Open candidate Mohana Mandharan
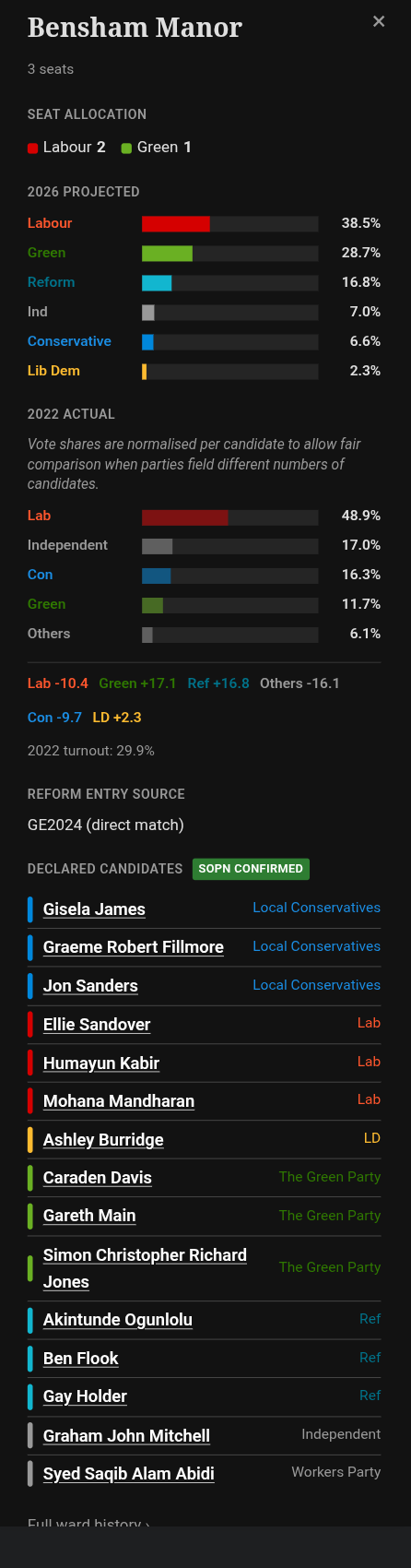The width and height of the screenshot is (411, 1568). coord(119,1101)
